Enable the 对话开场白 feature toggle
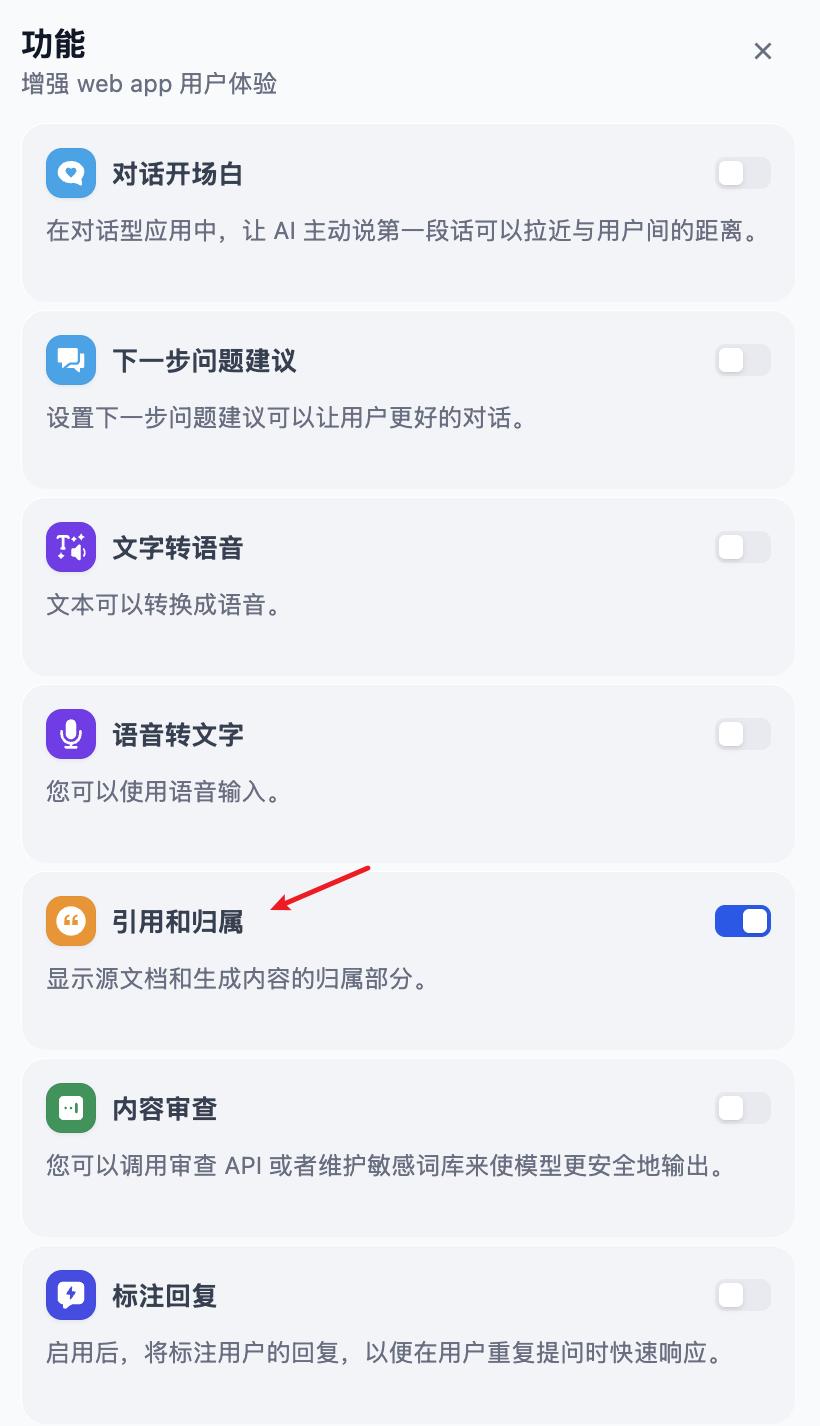This screenshot has width=820, height=1426. point(743,172)
